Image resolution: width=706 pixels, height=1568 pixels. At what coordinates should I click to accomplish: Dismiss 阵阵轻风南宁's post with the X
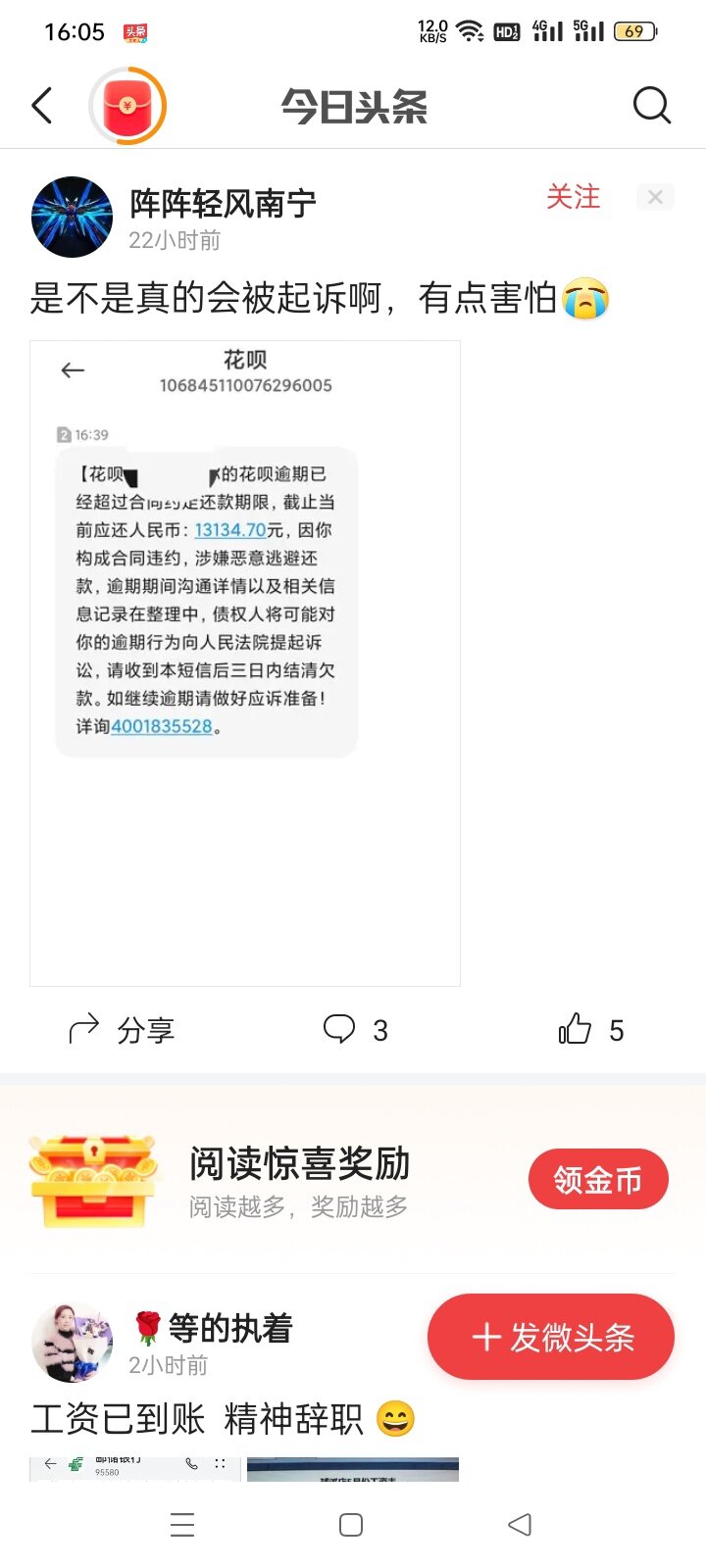655,197
